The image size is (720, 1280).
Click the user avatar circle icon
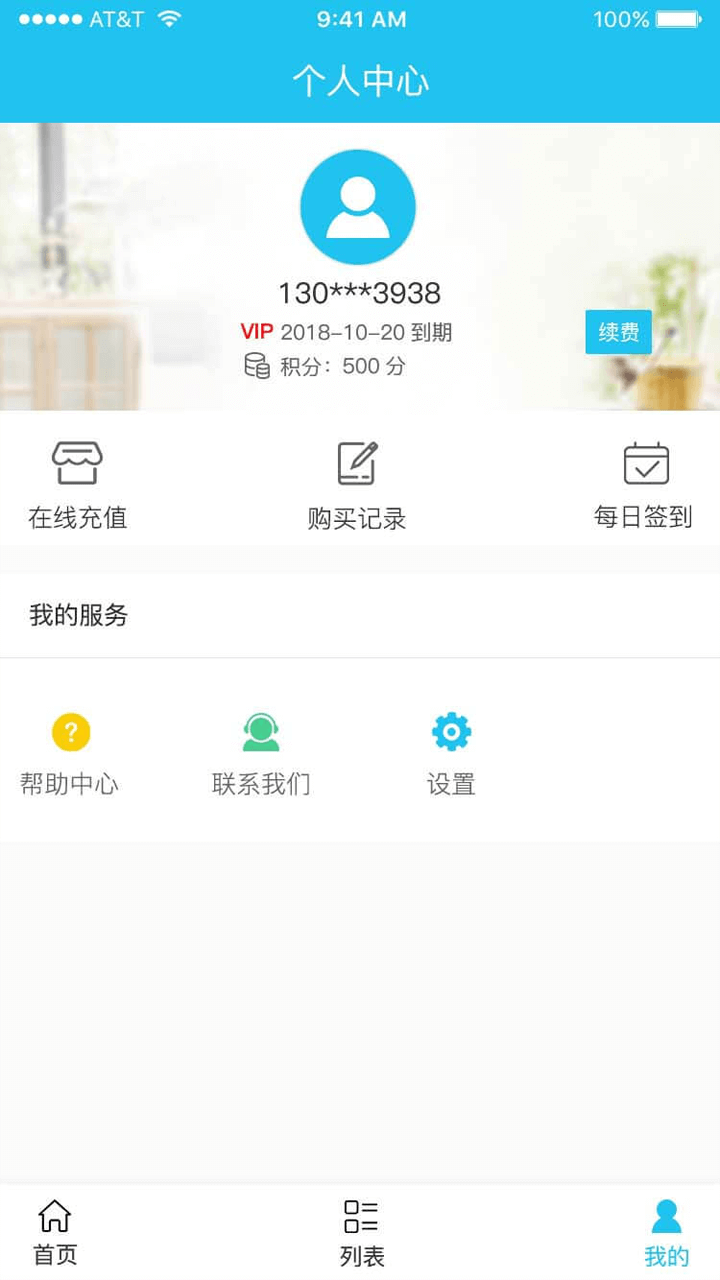tap(359, 205)
